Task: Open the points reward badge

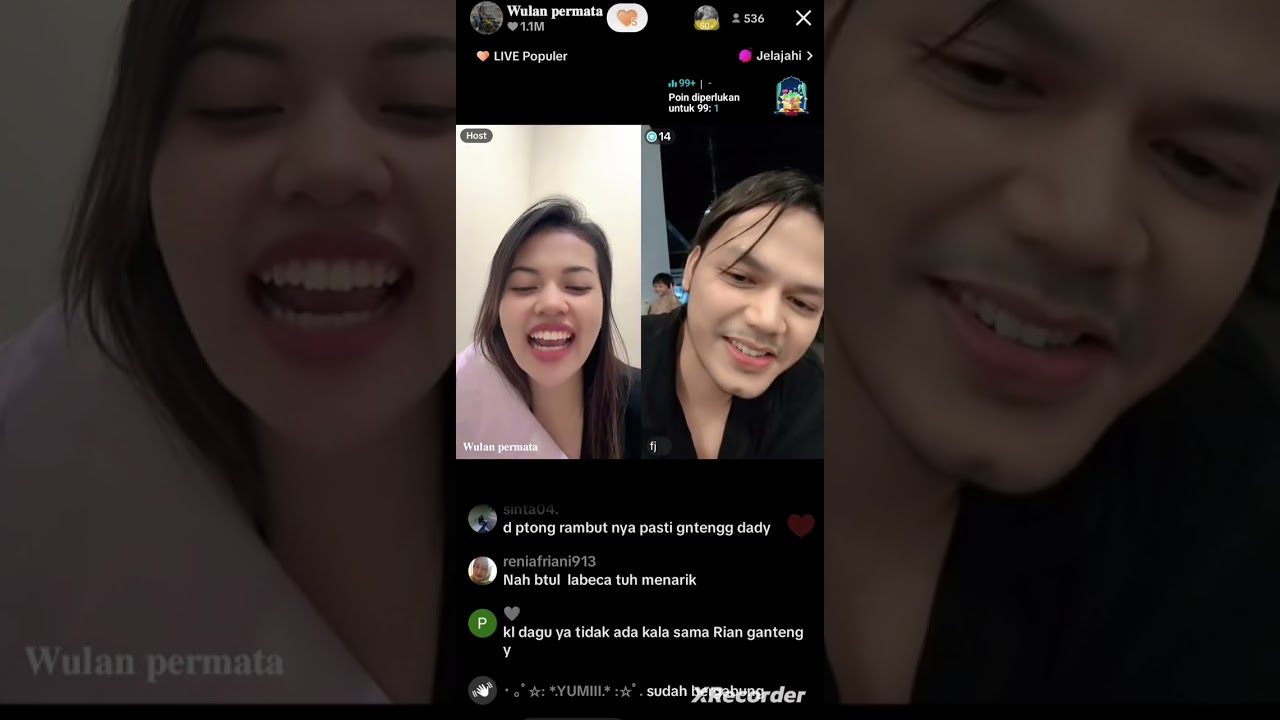Action: [791, 96]
